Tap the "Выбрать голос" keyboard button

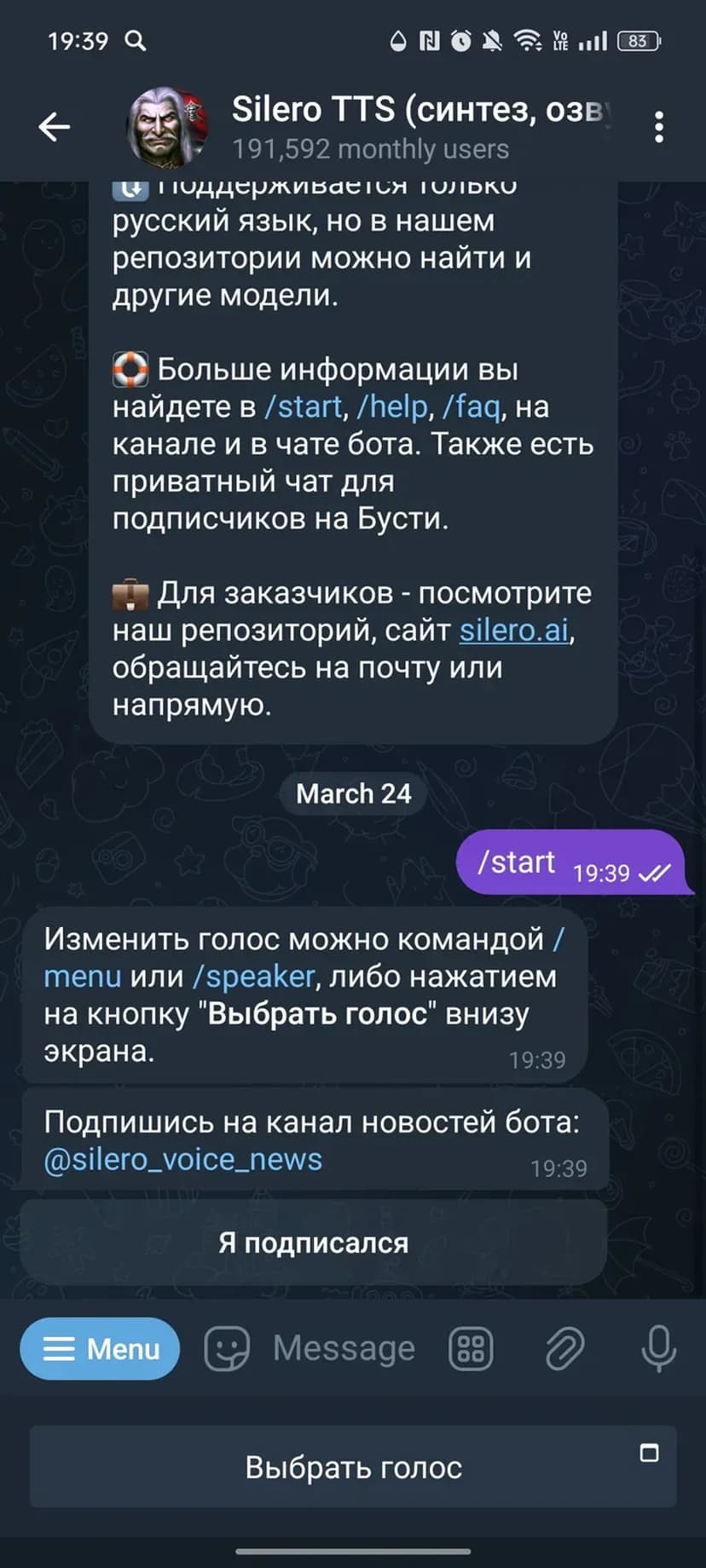tap(353, 1467)
